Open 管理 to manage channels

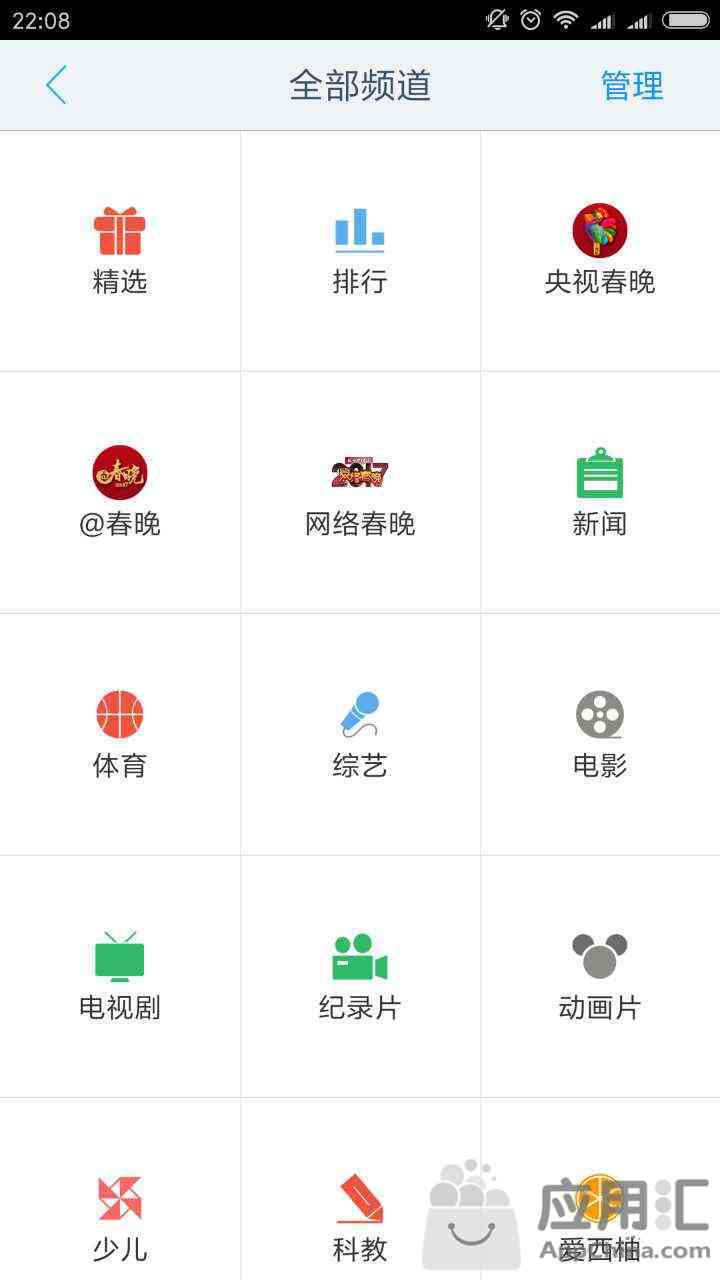632,85
